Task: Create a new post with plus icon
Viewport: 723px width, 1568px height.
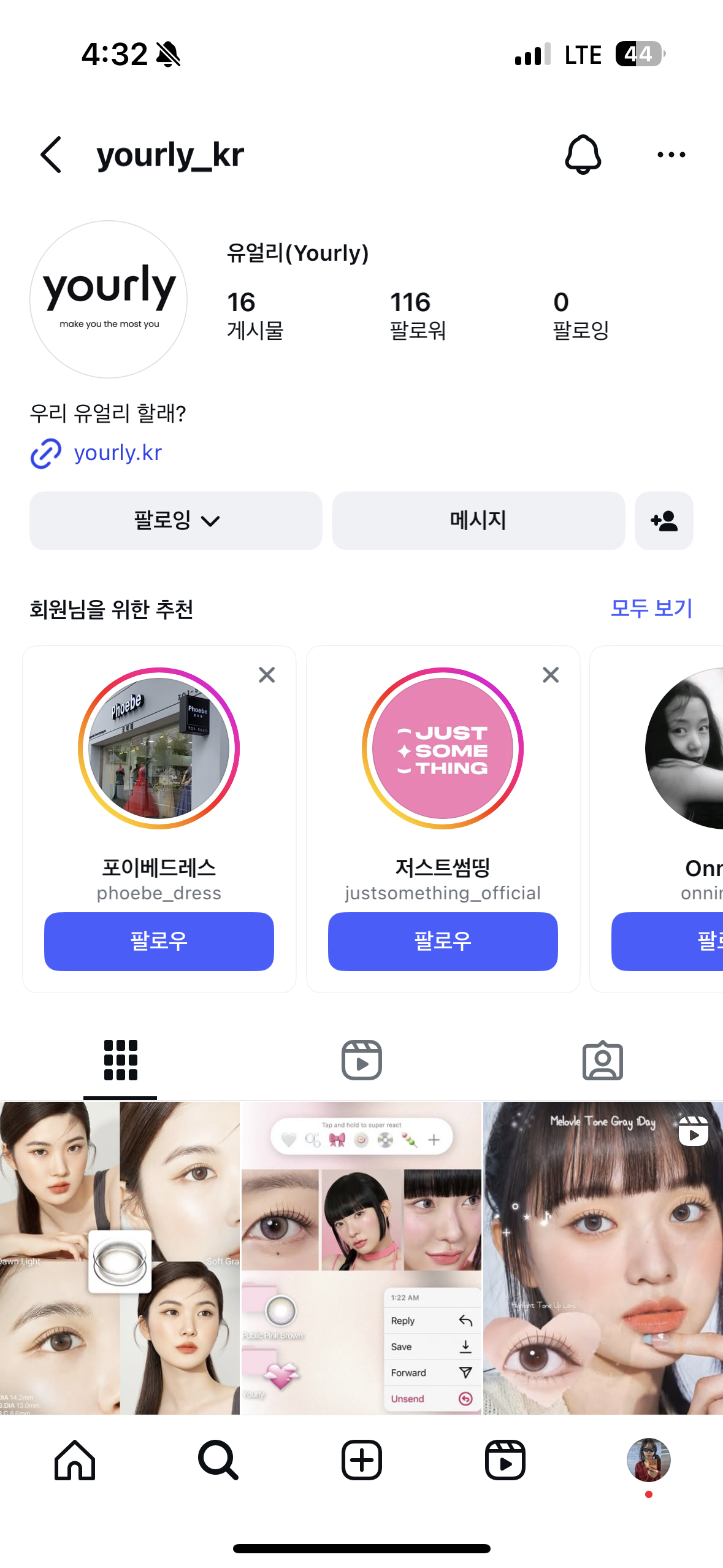Action: coord(361,1460)
